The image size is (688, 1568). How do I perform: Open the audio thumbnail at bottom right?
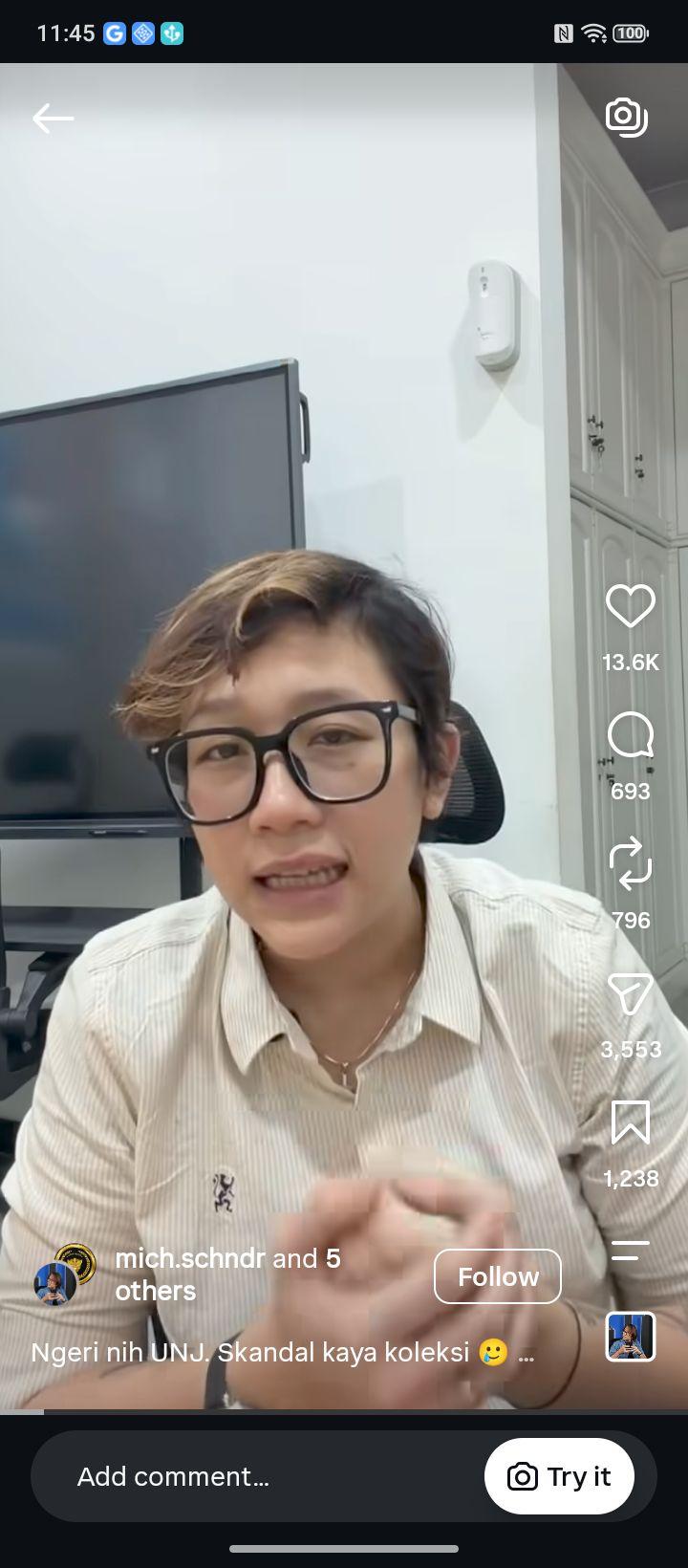tap(631, 1336)
